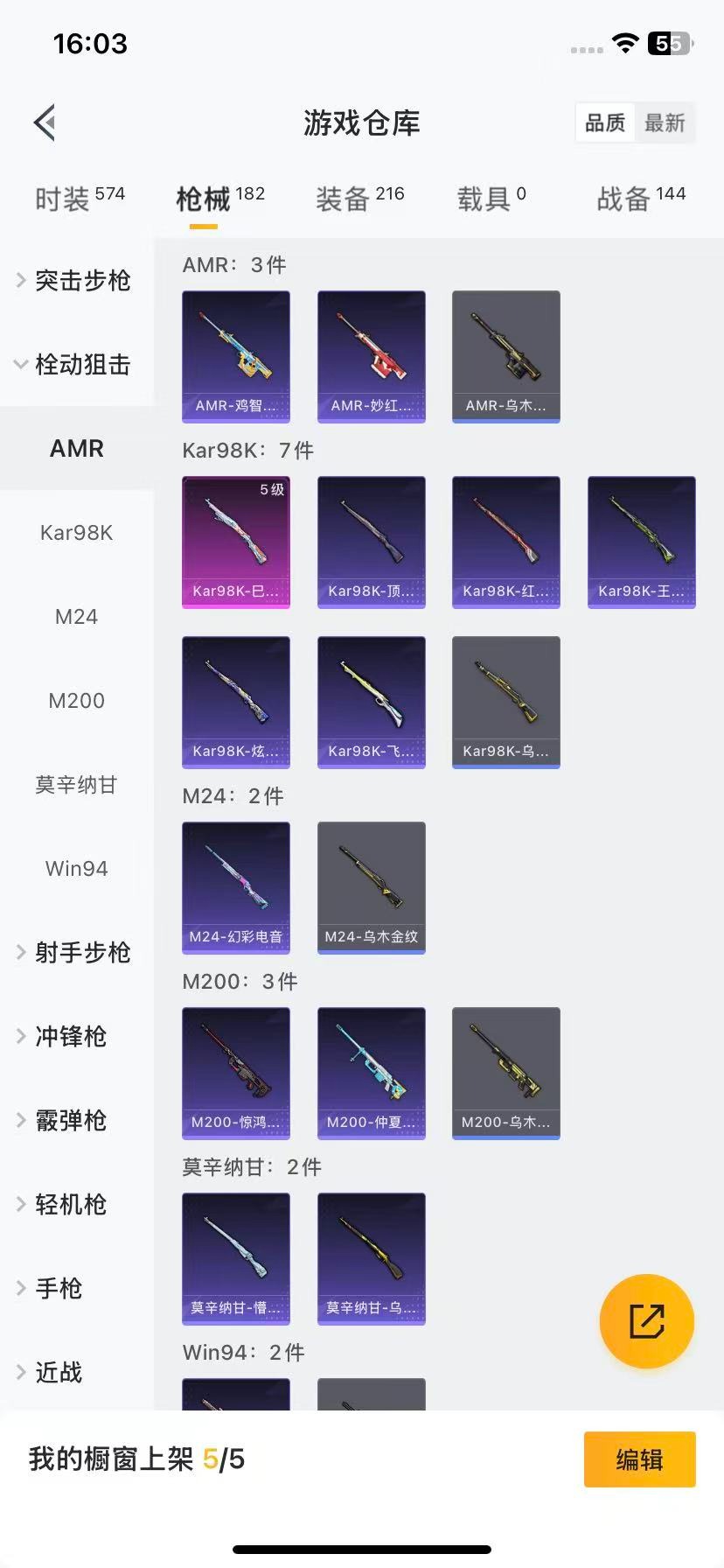View the M24-幻彩电音 skin
Screen dimensions: 724x1568
[x=236, y=887]
